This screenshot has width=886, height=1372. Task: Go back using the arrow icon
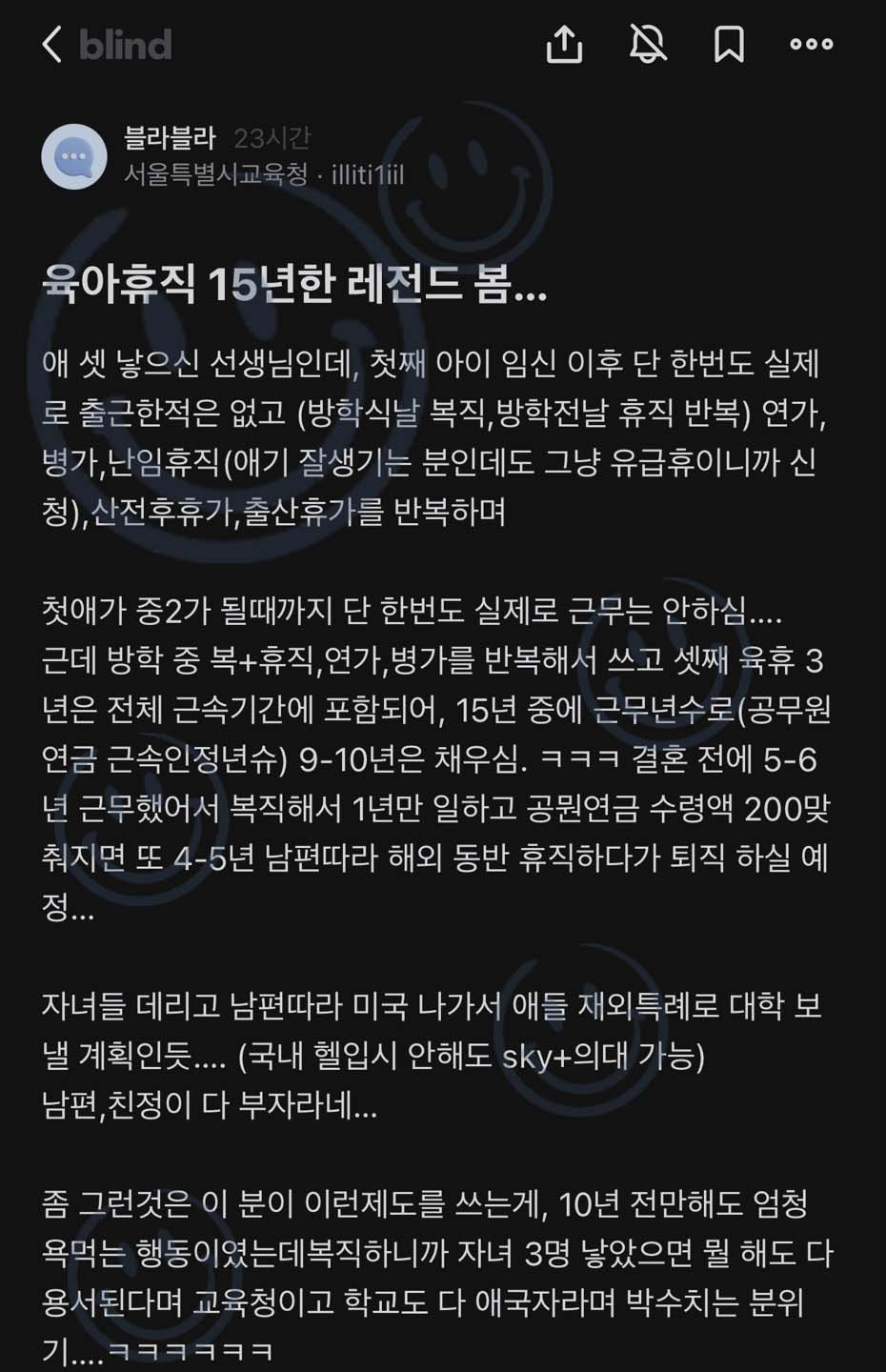52,44
